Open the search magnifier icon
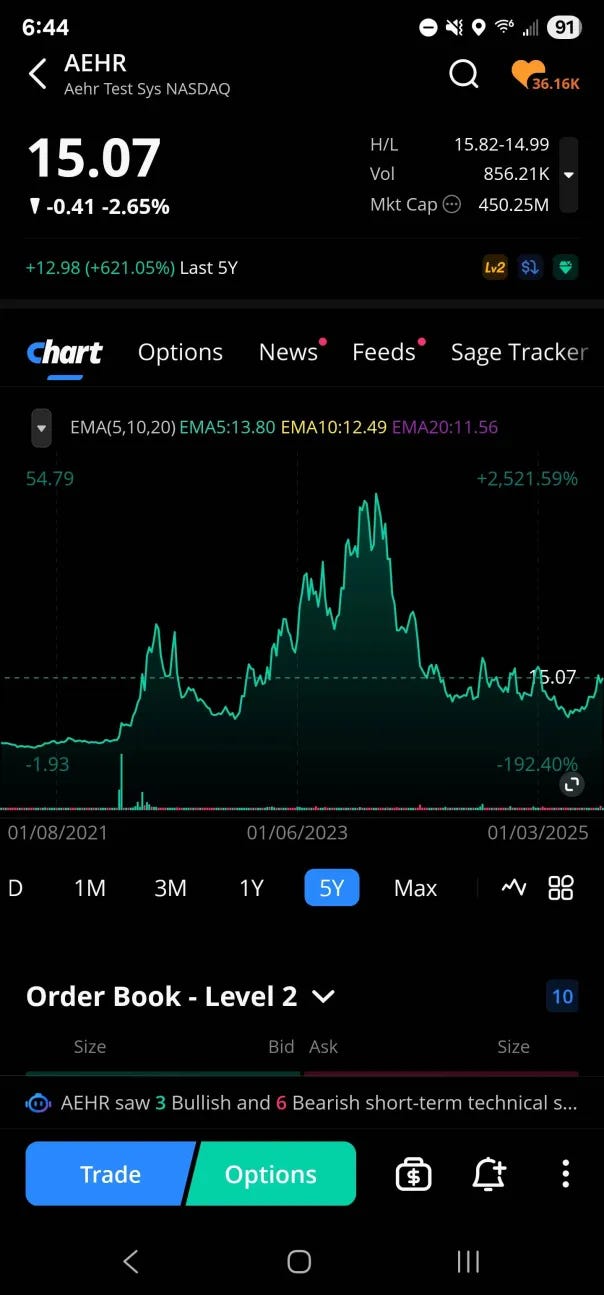The width and height of the screenshot is (604, 1295). 463,74
